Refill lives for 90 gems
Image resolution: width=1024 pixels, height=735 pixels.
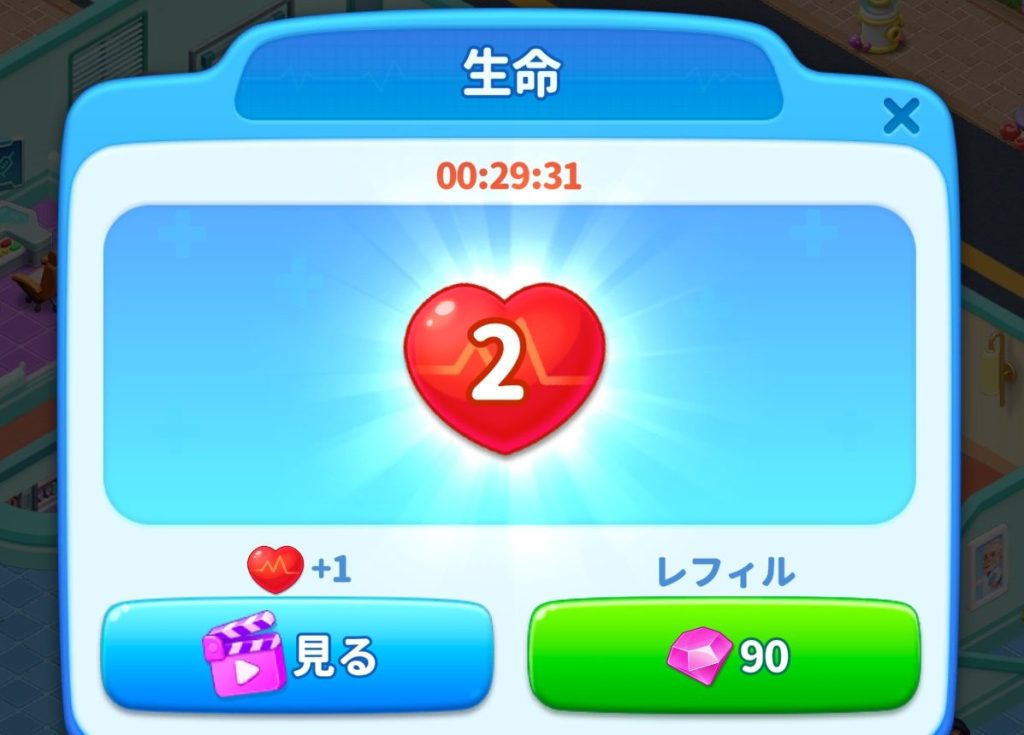point(723,656)
